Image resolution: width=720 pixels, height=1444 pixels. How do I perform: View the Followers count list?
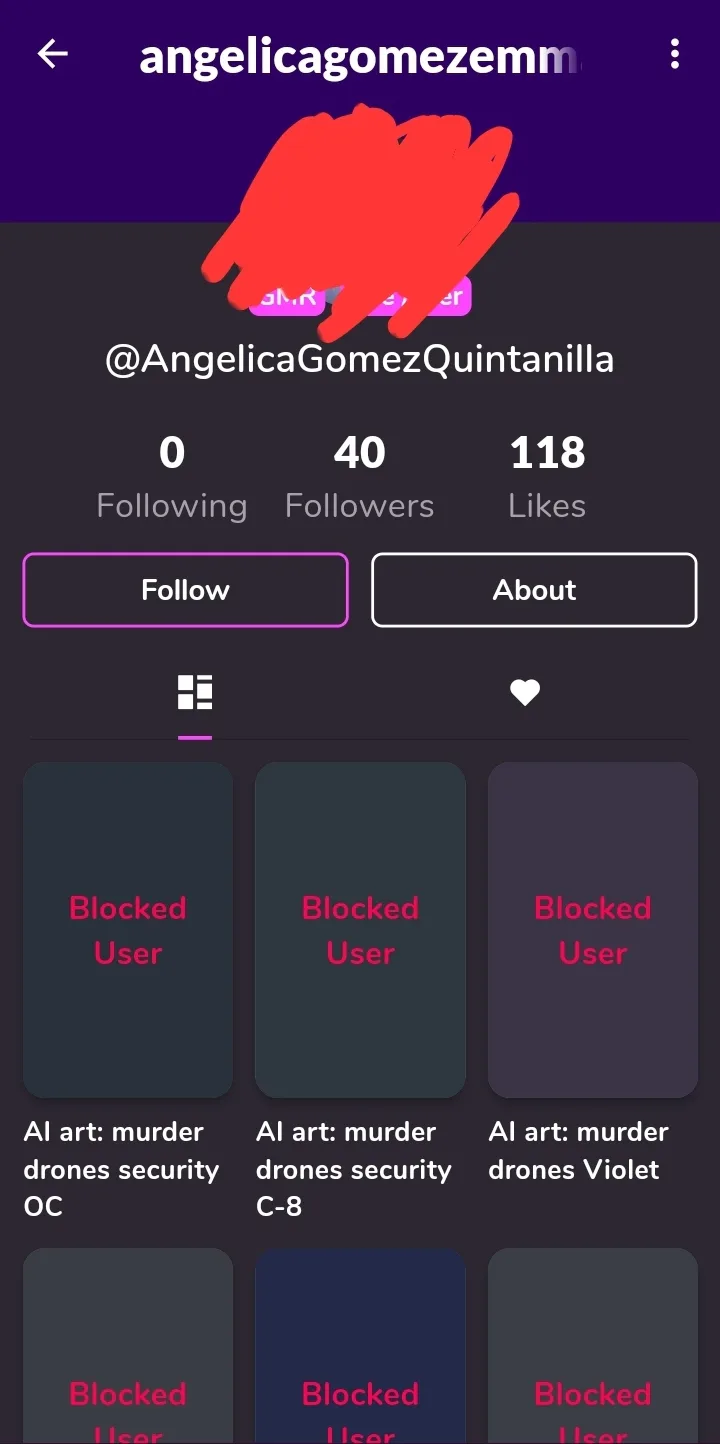coord(359,479)
